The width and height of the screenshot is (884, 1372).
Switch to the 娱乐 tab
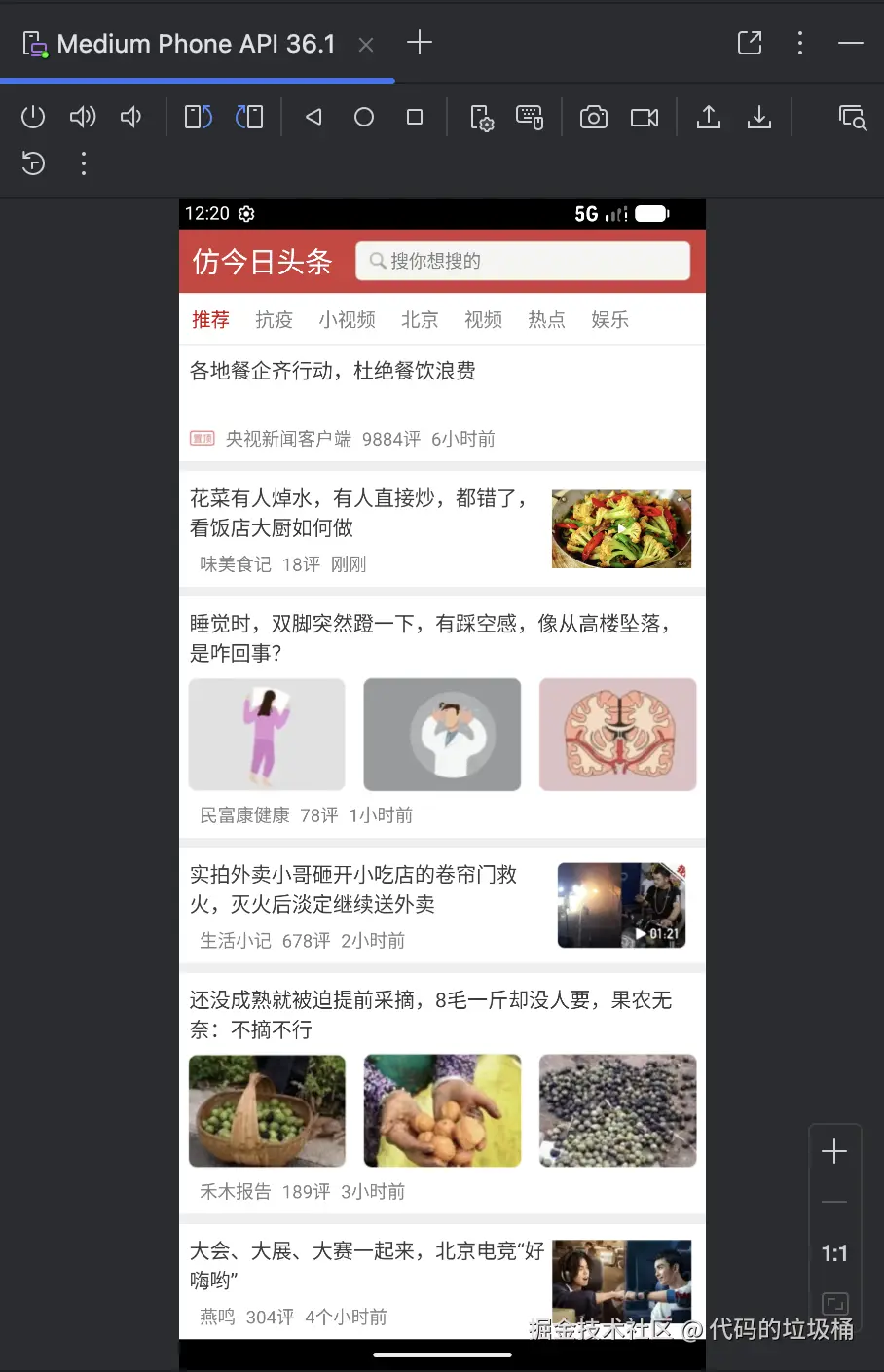click(609, 319)
